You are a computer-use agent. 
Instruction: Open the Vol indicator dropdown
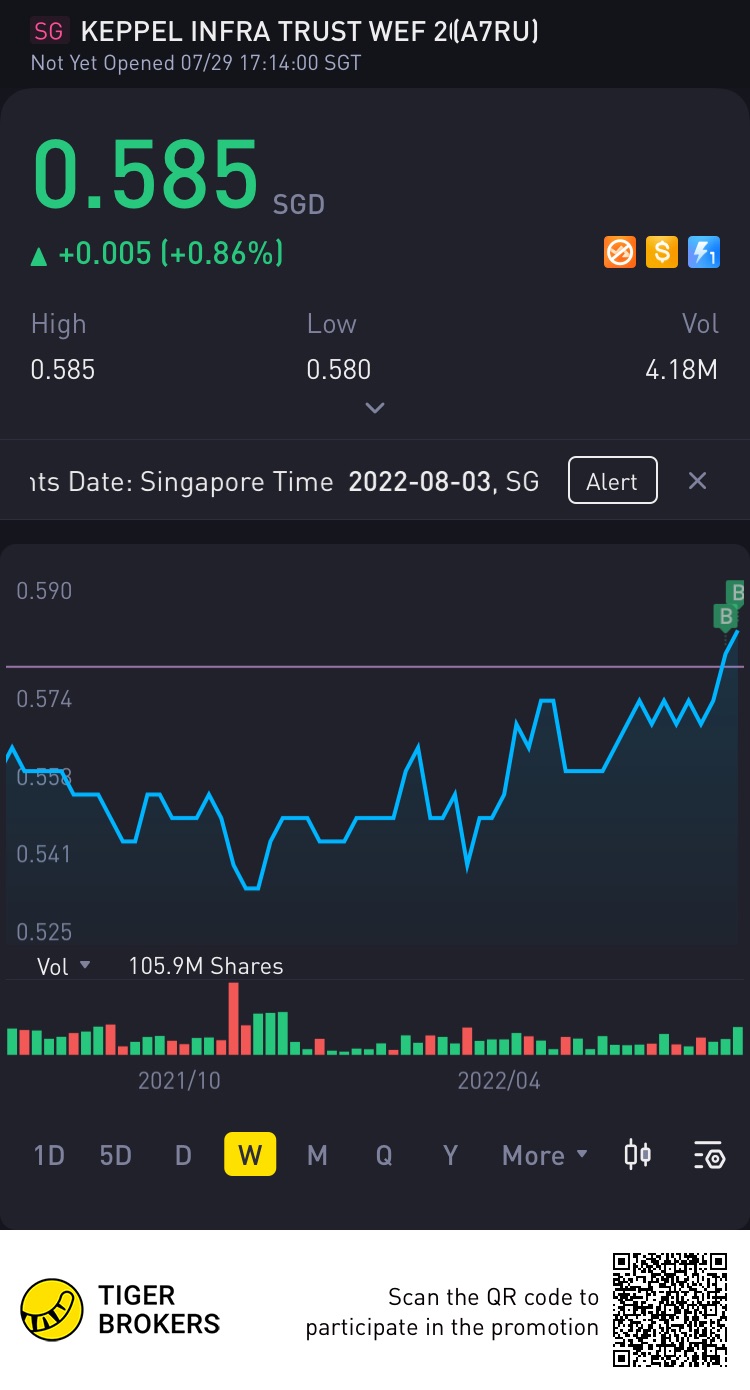click(64, 966)
